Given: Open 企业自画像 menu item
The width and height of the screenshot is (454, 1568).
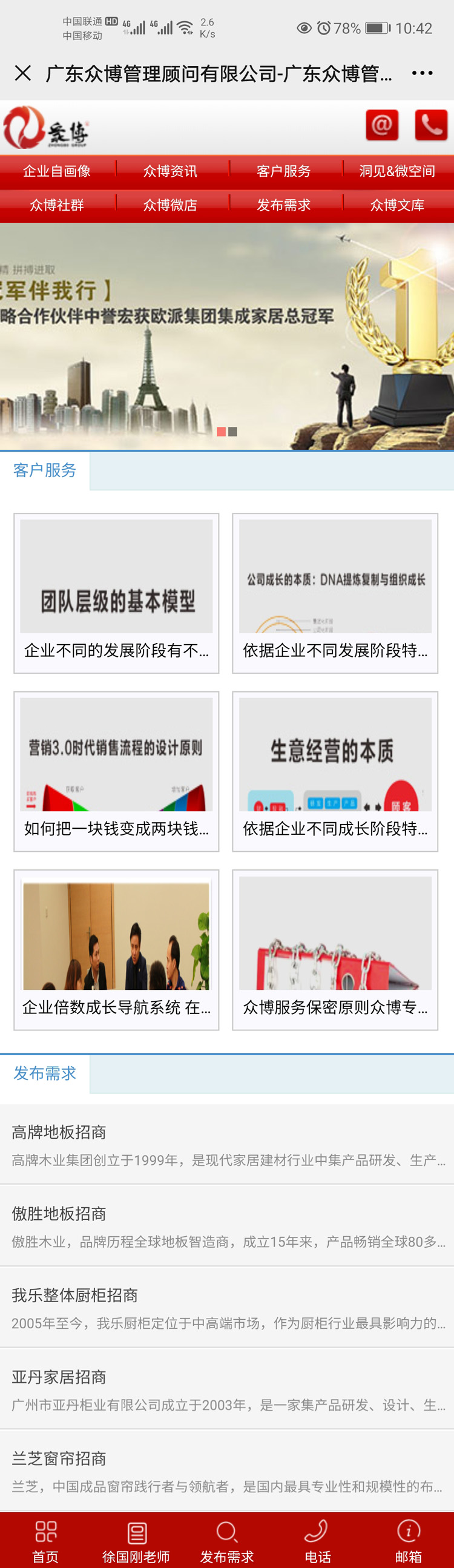Looking at the screenshot, I should [56, 171].
